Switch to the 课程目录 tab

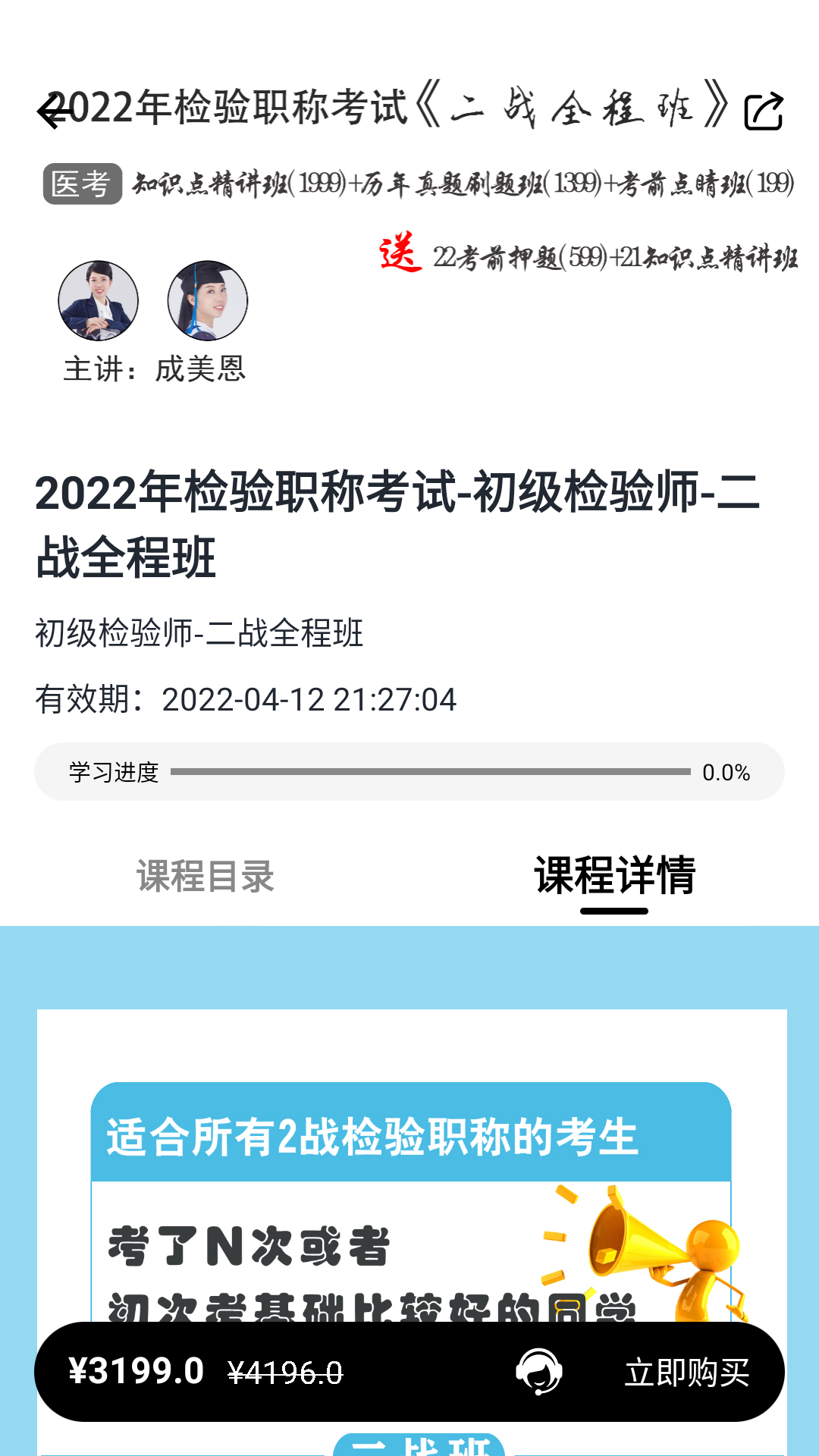point(205,876)
